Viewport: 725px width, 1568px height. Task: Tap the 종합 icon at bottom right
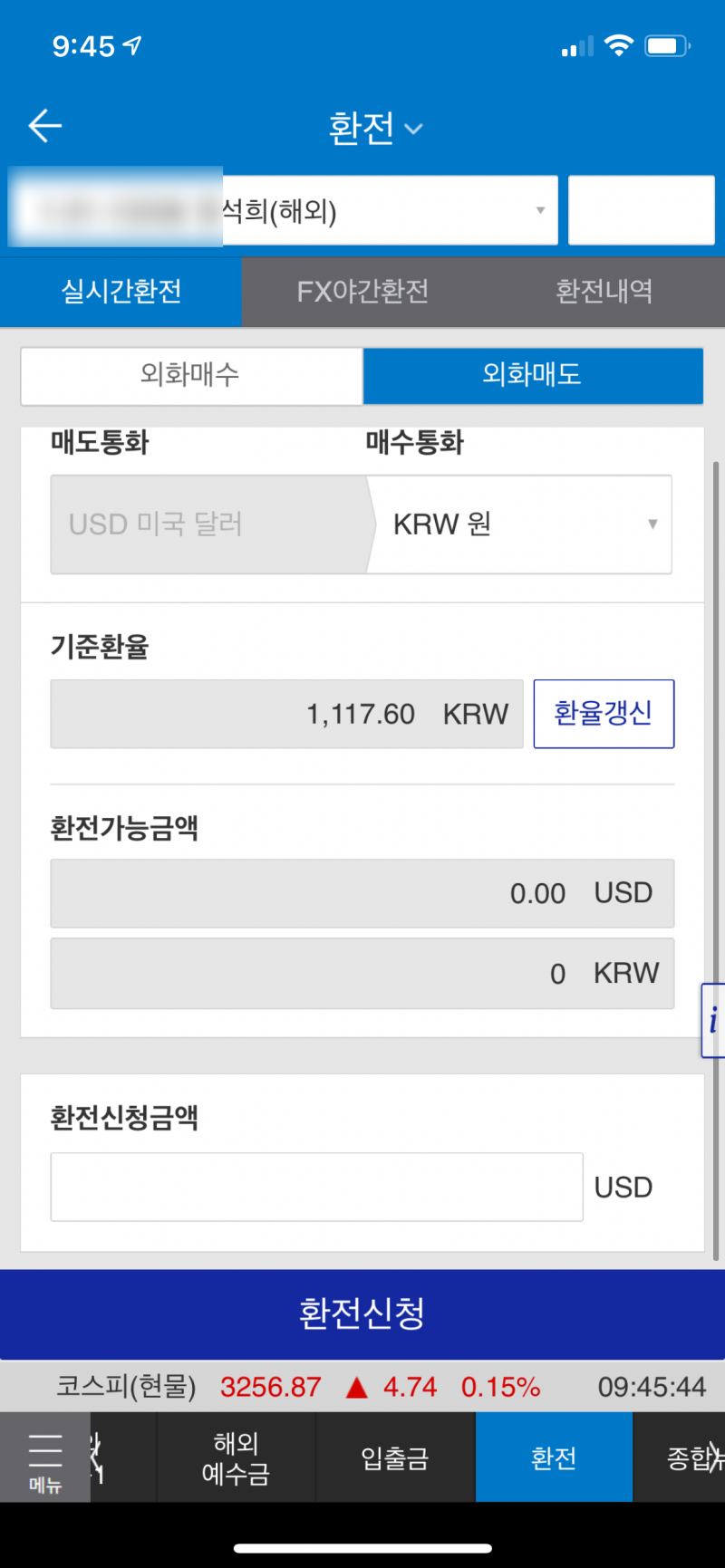click(x=691, y=1457)
